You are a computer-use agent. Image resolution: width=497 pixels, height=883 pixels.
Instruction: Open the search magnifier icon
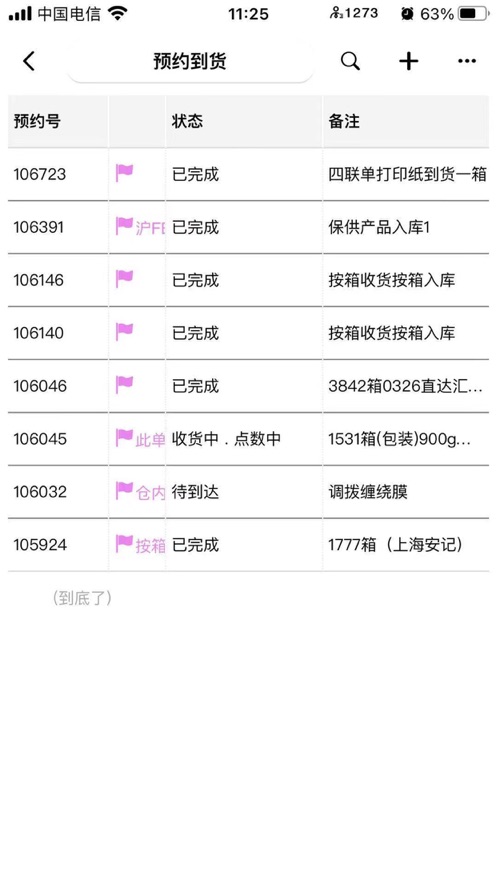tap(350, 61)
